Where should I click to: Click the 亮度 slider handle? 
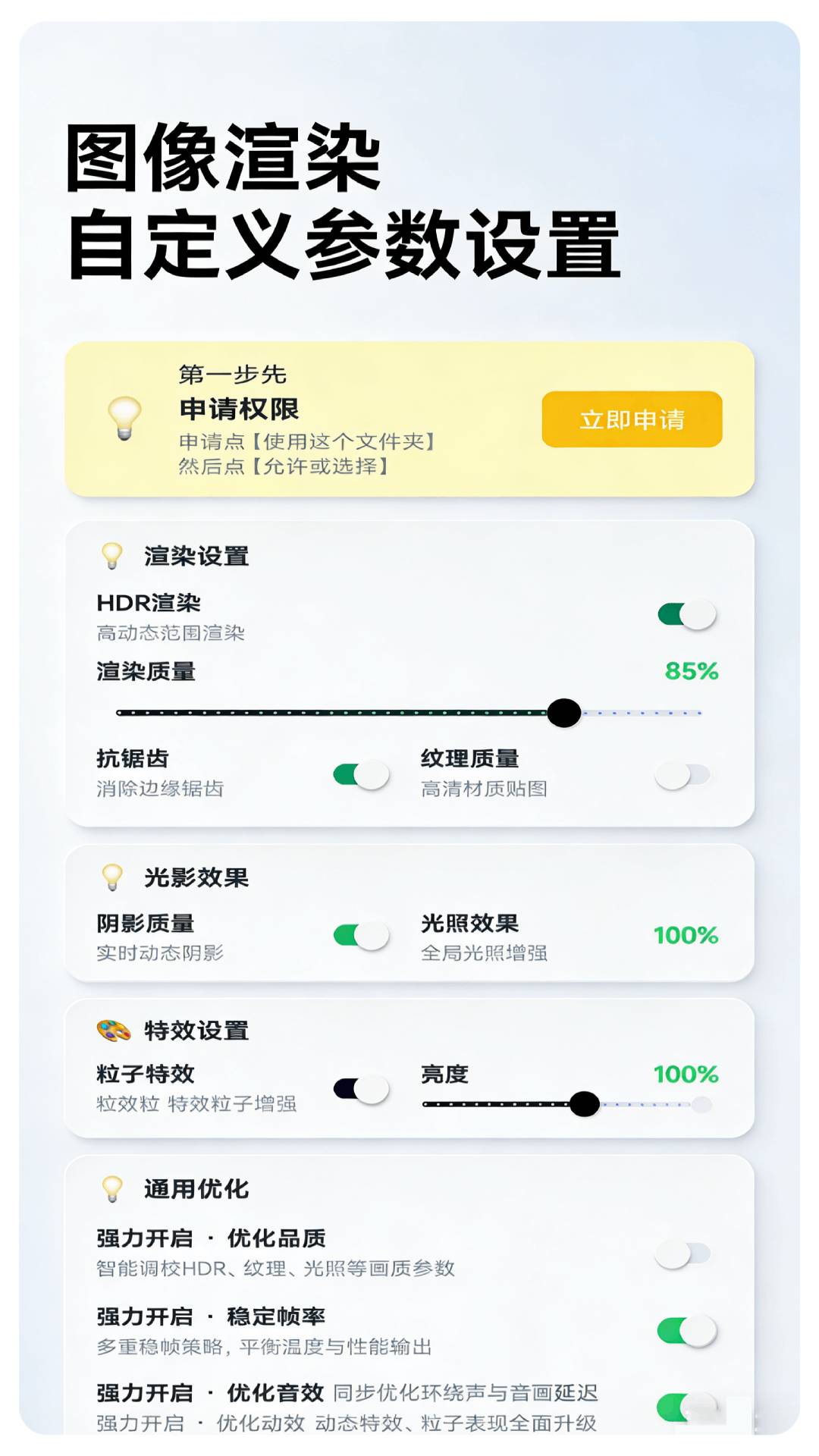click(585, 1103)
